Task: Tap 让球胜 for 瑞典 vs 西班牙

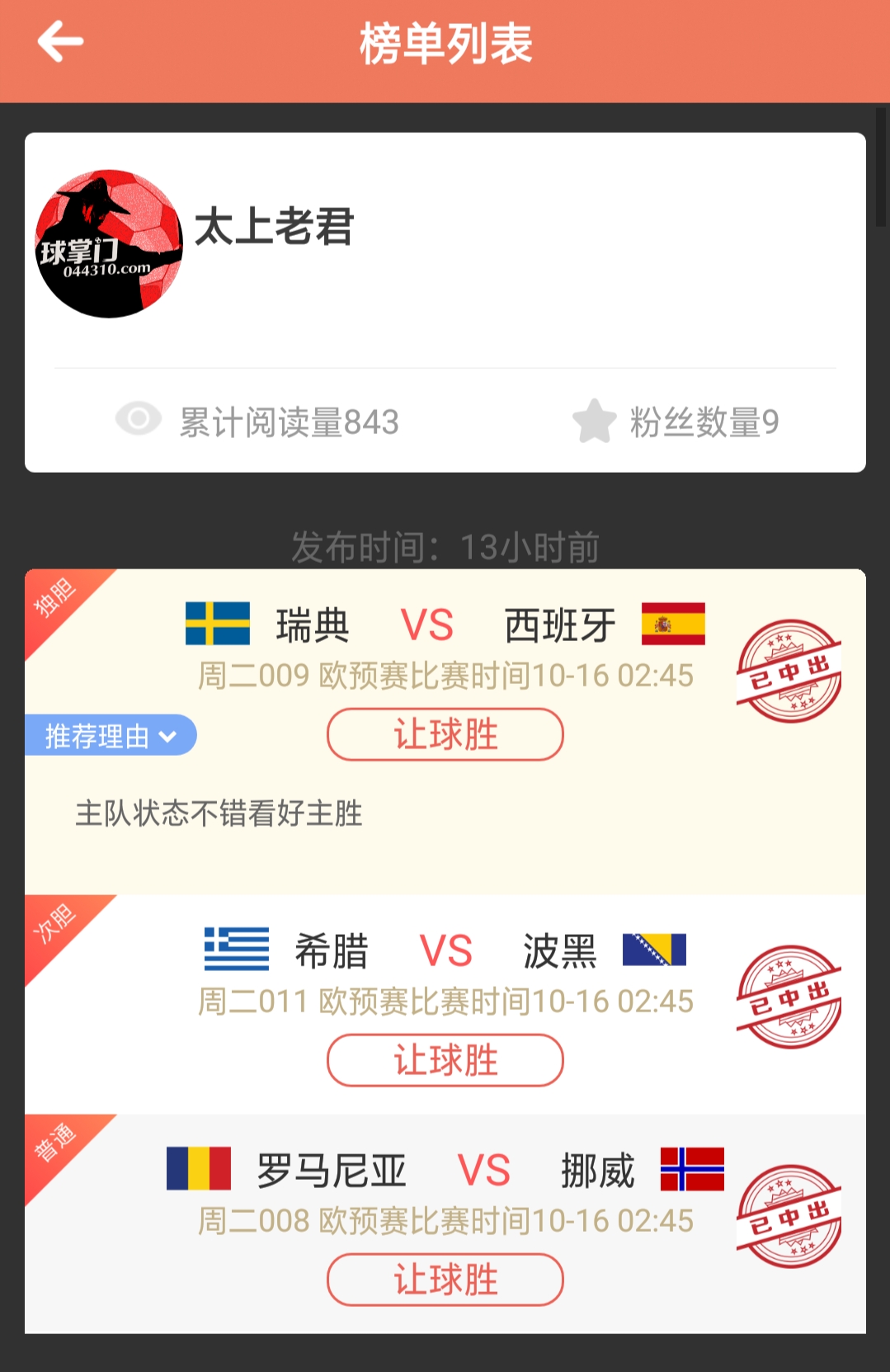Action: [x=445, y=734]
